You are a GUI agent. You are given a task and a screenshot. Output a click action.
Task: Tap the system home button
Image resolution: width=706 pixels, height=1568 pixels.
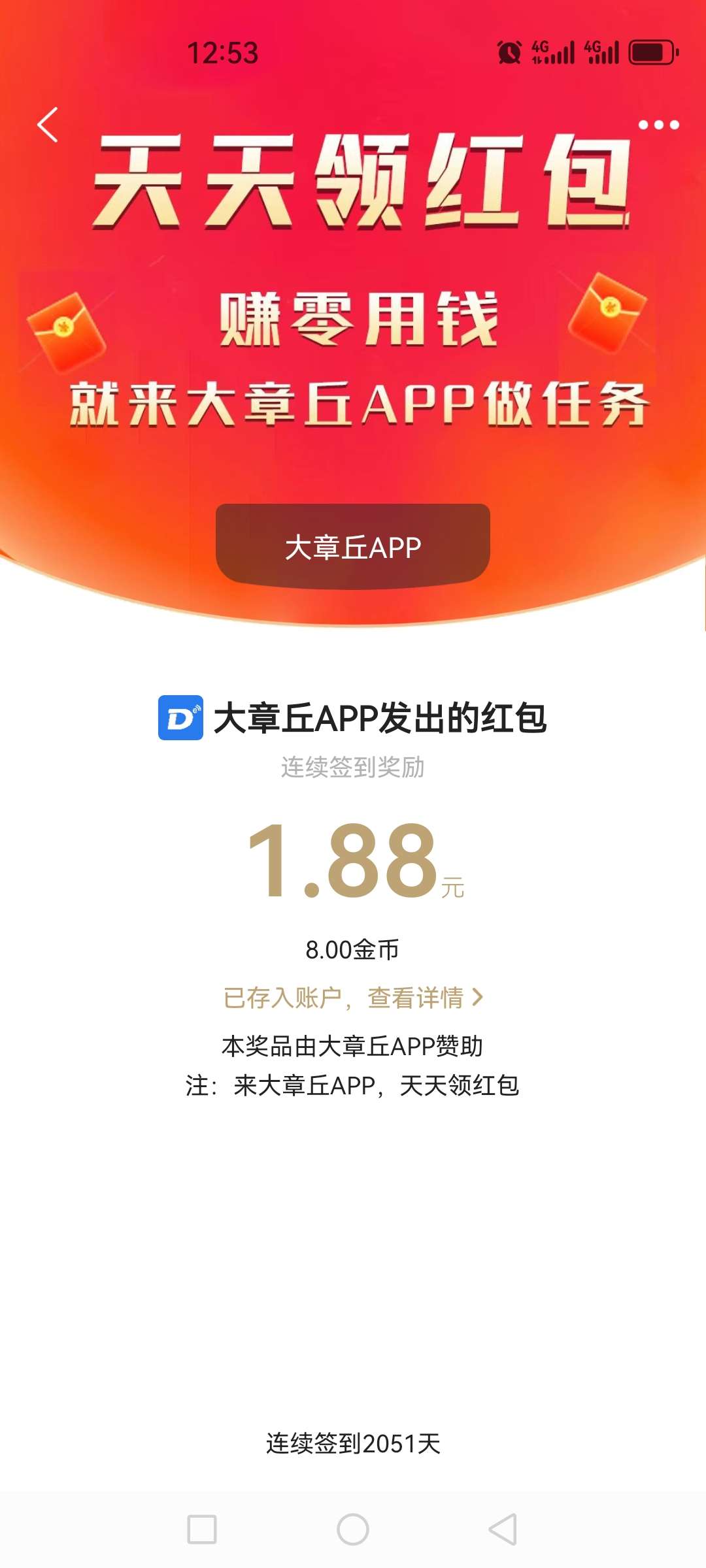coord(353,1529)
